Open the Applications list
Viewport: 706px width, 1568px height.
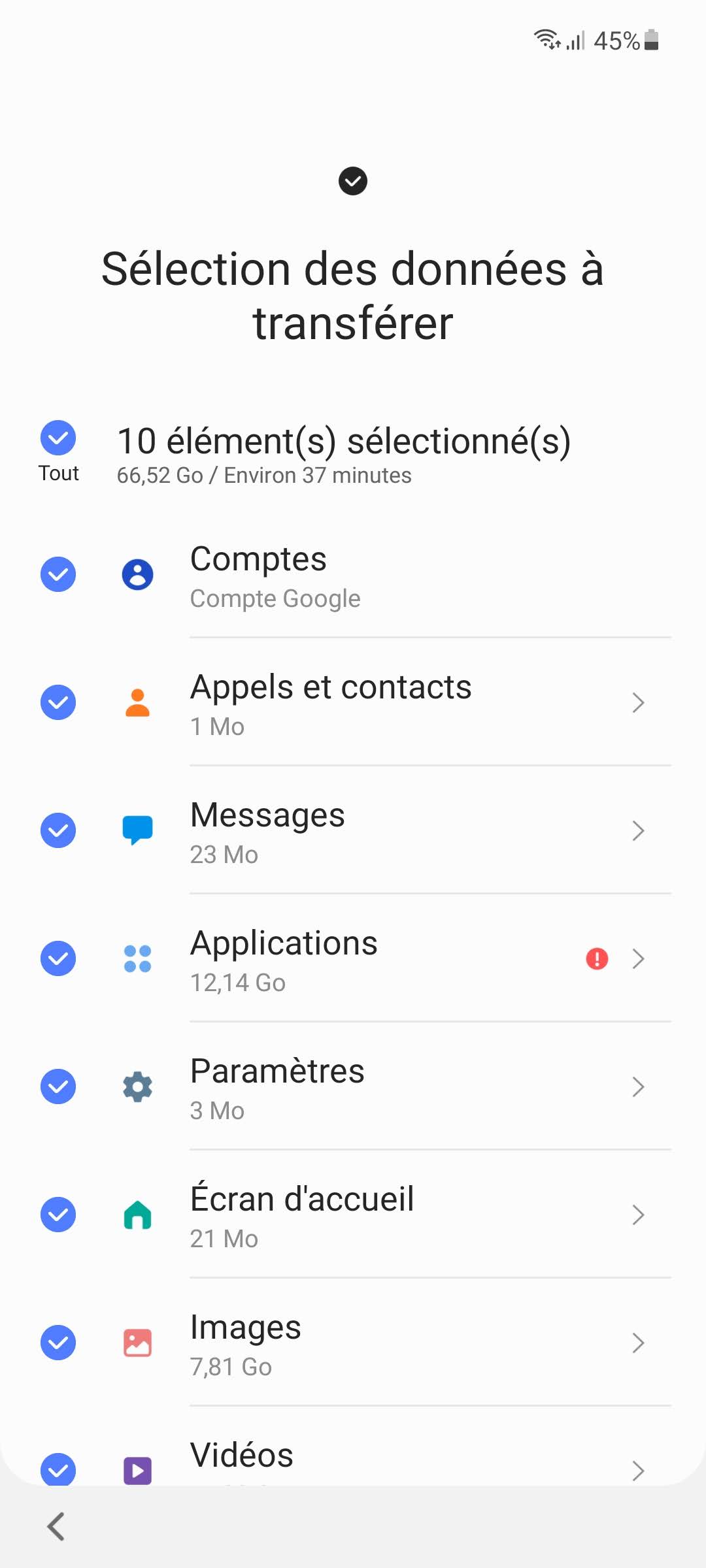[638, 958]
